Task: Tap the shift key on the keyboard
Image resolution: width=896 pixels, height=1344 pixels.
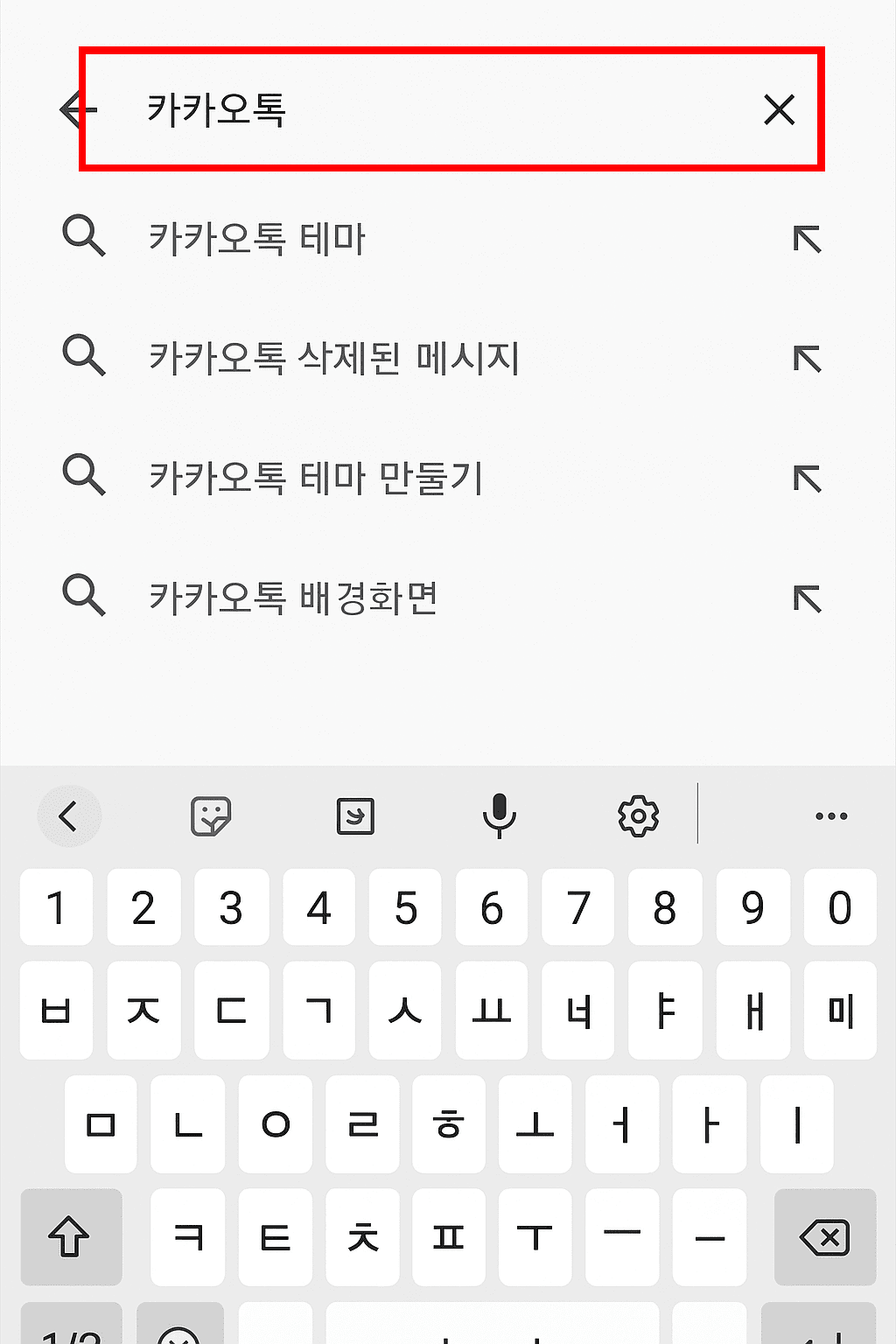Action: pos(70,1236)
